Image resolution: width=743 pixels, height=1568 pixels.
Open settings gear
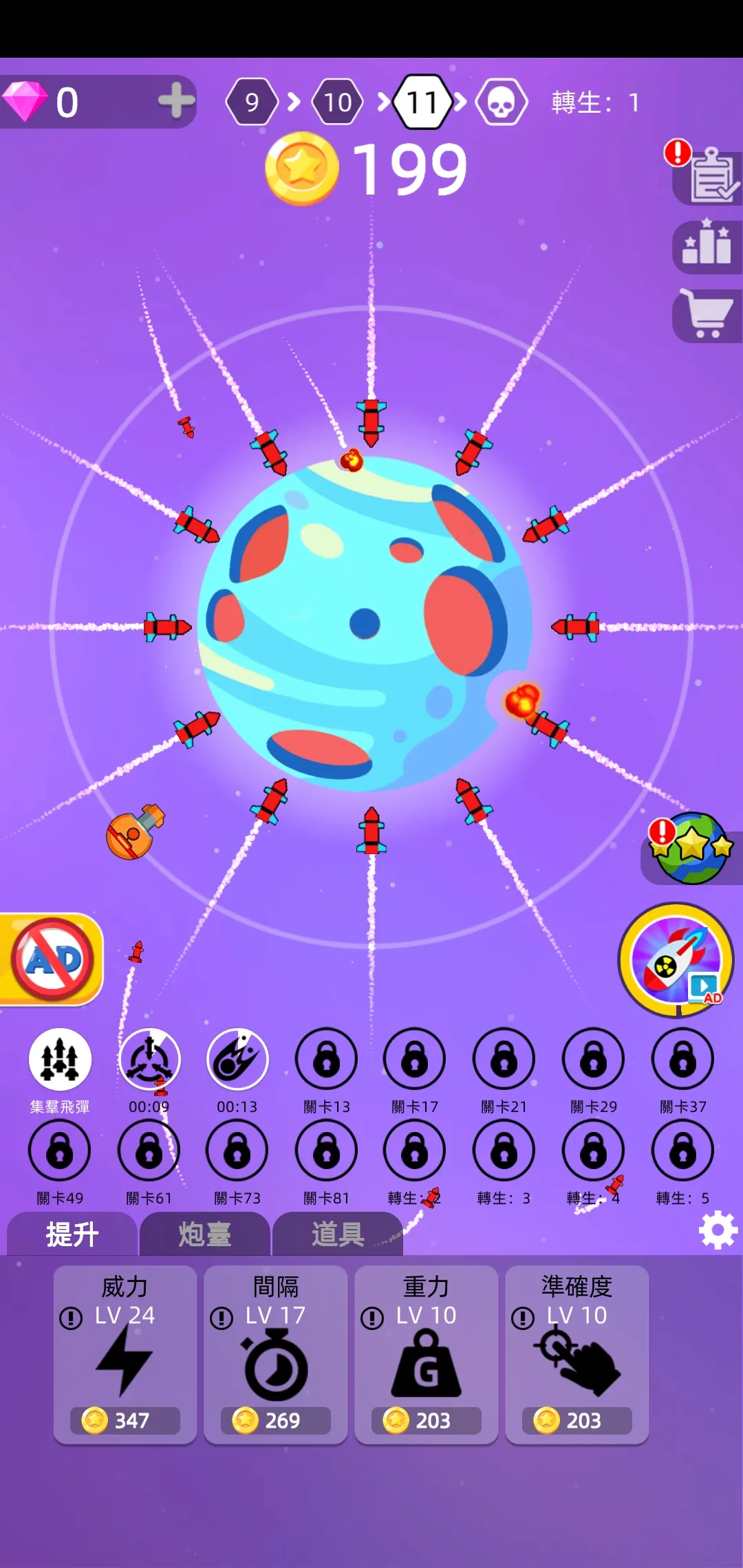718,1230
